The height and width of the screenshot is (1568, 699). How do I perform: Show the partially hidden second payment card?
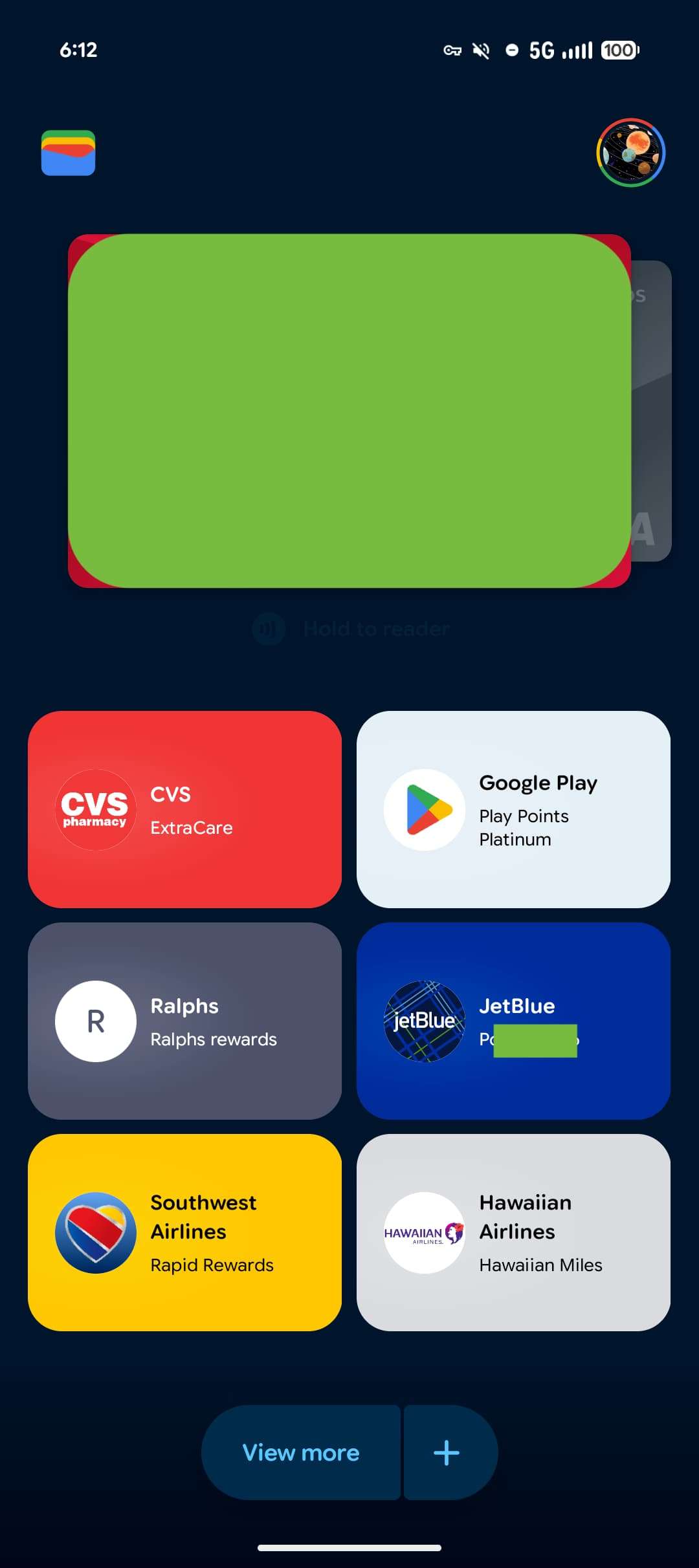click(652, 411)
